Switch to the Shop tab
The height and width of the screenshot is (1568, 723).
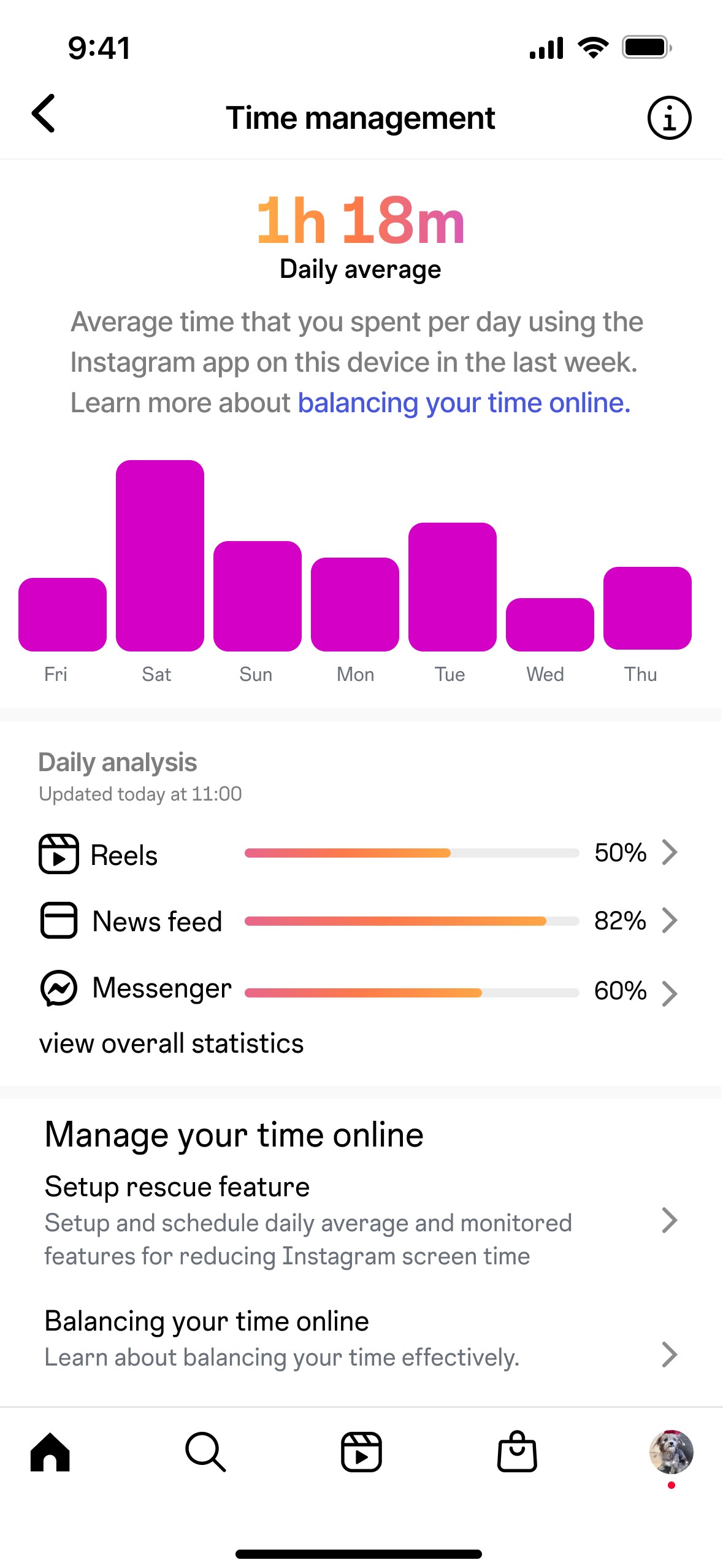click(517, 1452)
